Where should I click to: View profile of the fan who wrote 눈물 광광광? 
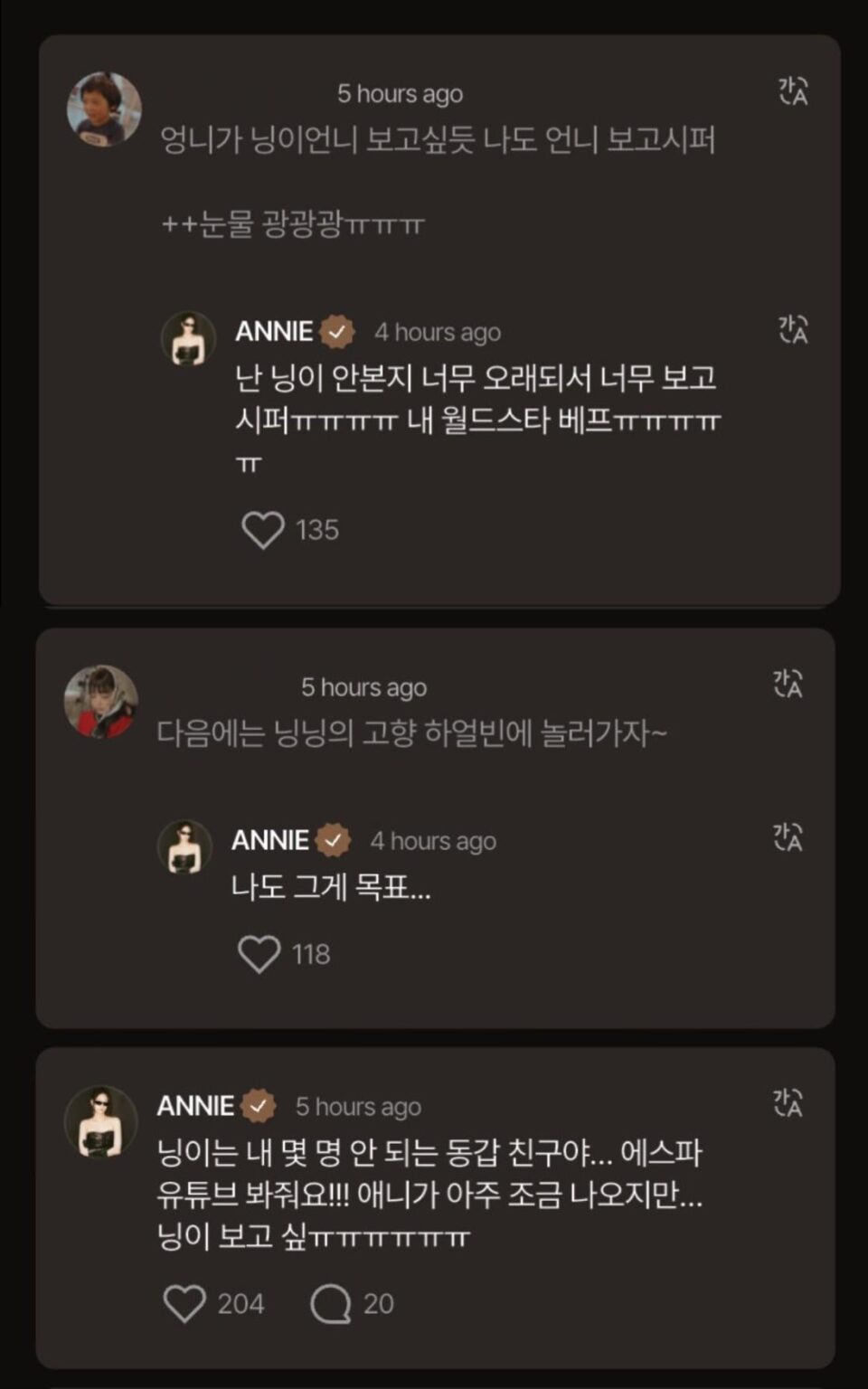coord(104,109)
